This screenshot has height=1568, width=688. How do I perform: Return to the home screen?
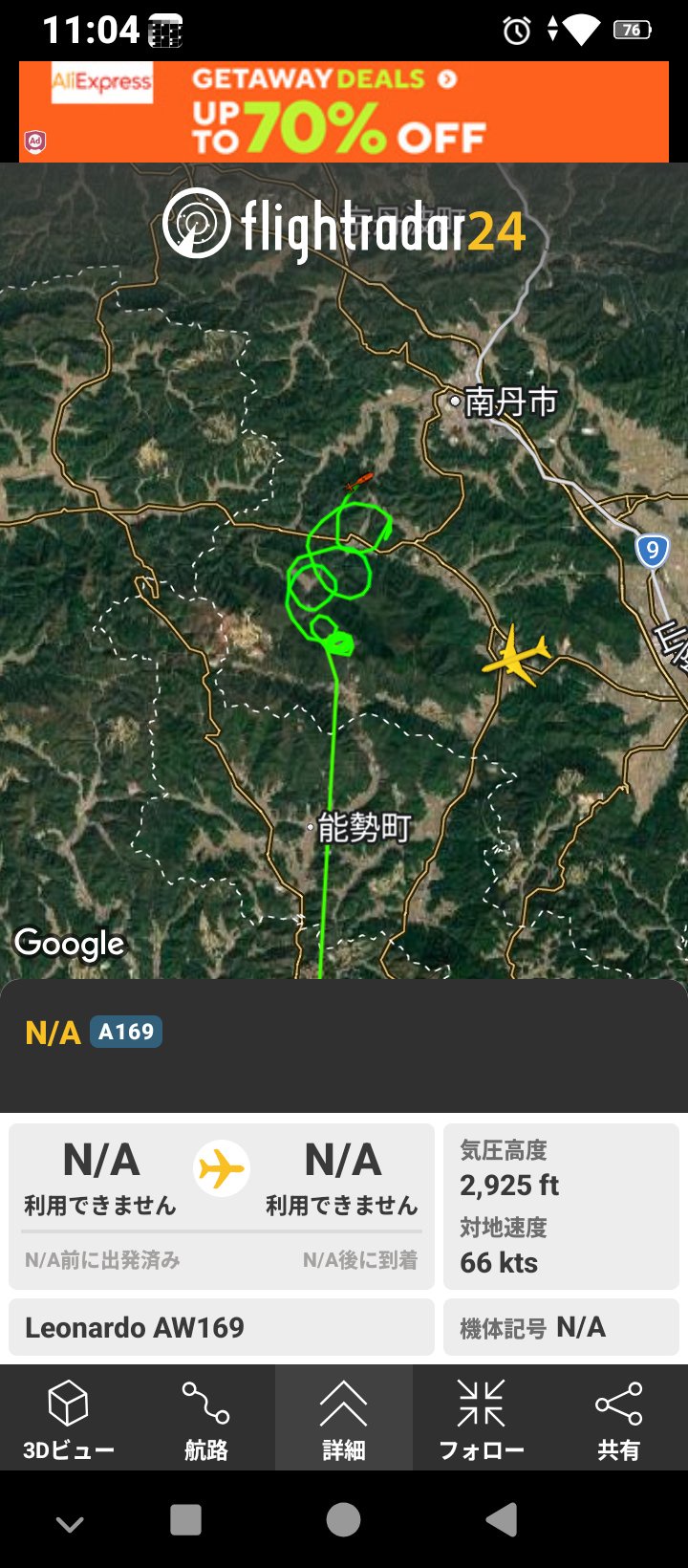[x=343, y=1519]
